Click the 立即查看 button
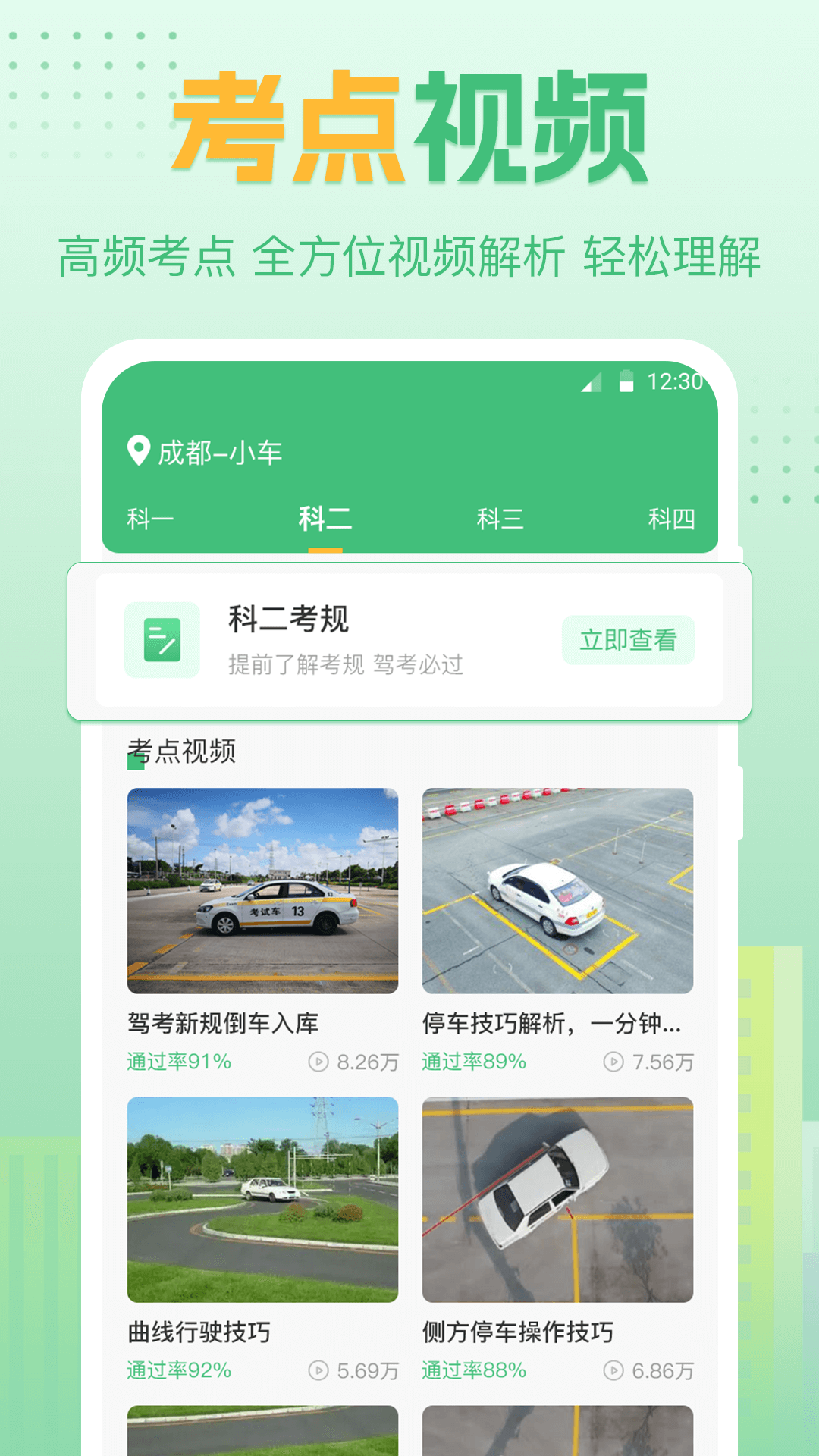This screenshot has height=1456, width=819. [628, 639]
